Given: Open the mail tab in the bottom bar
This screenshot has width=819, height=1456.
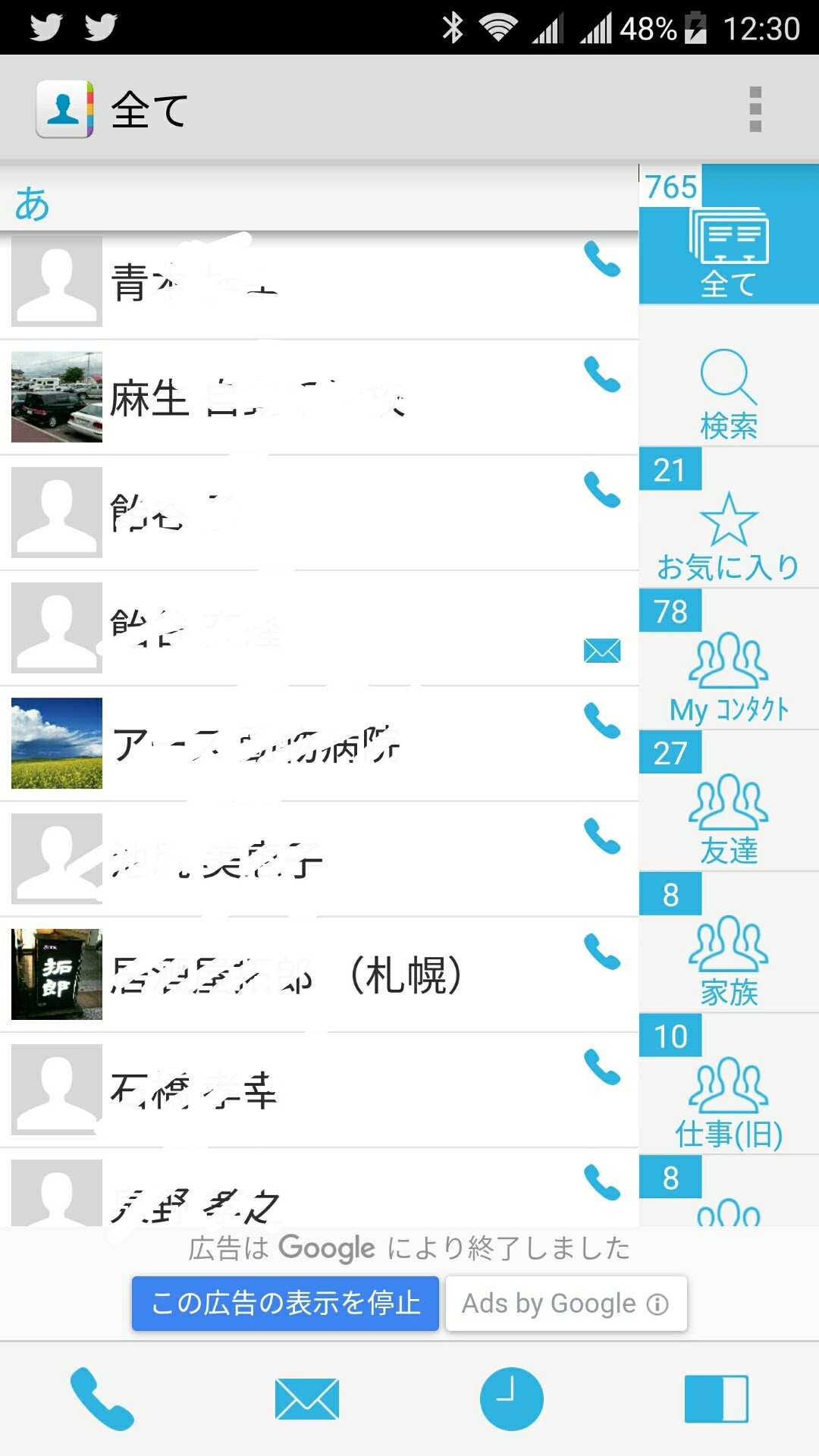Looking at the screenshot, I should click(x=307, y=1398).
